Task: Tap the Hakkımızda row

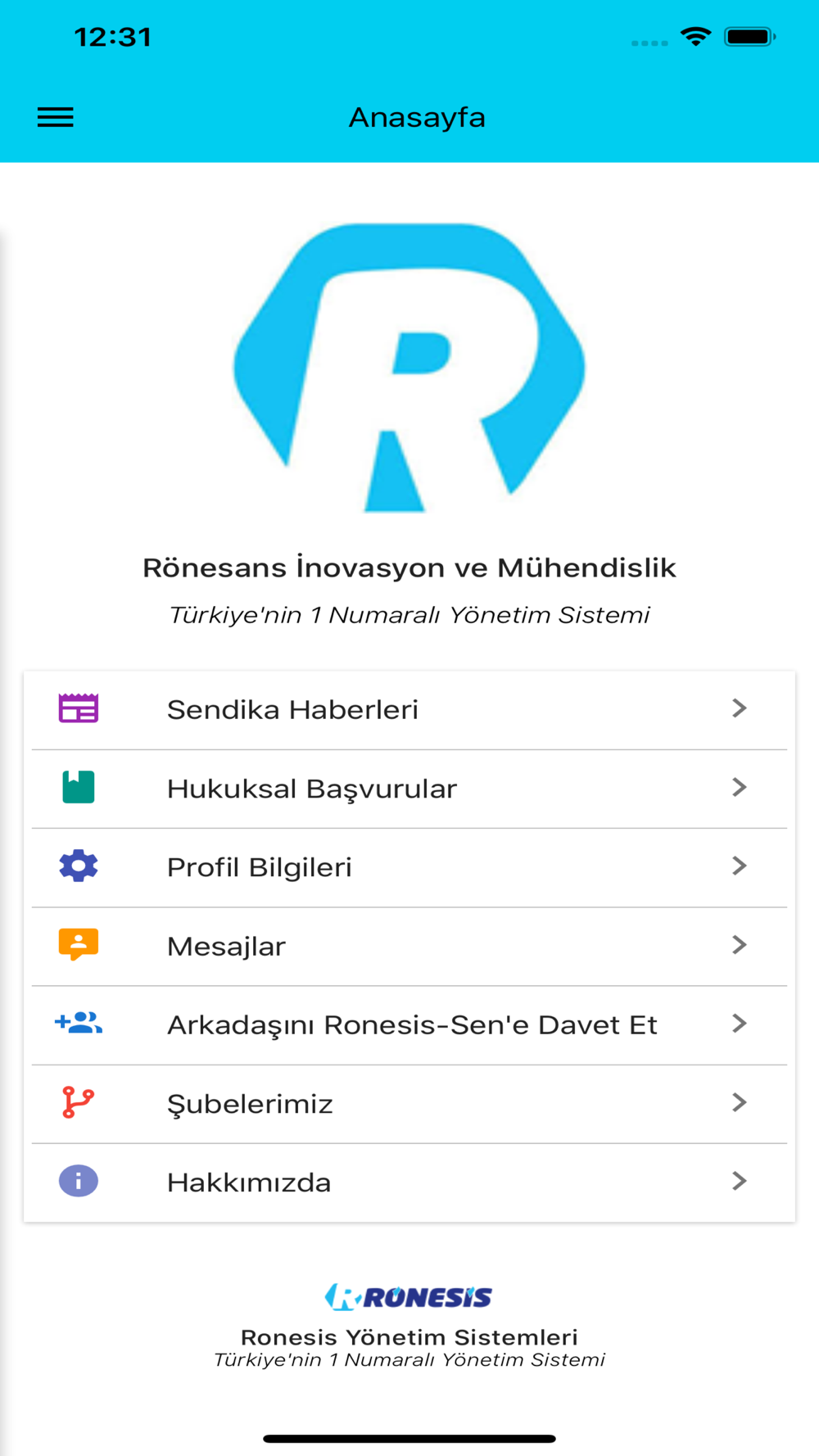Action: point(409,1182)
